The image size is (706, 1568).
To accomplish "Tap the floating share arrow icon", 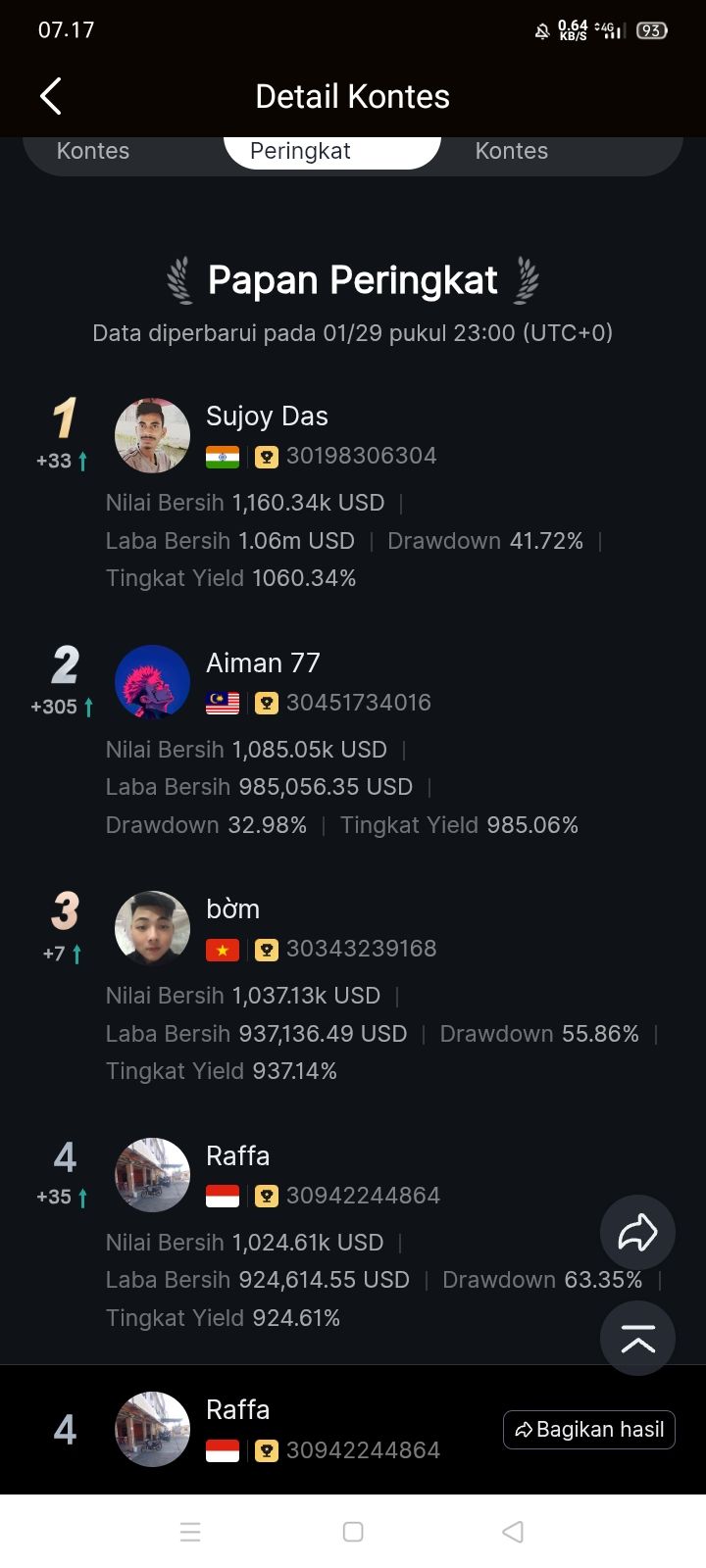I will [x=637, y=1232].
